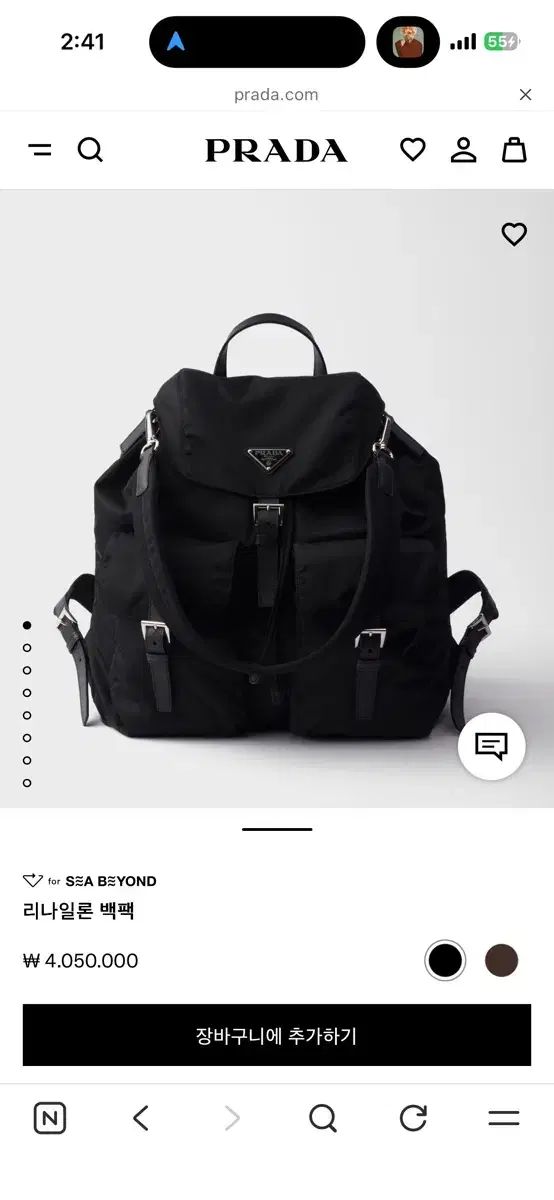Add the backpack to cart (장바구니에 추가하기)
The image size is (554, 1200).
click(x=277, y=1035)
